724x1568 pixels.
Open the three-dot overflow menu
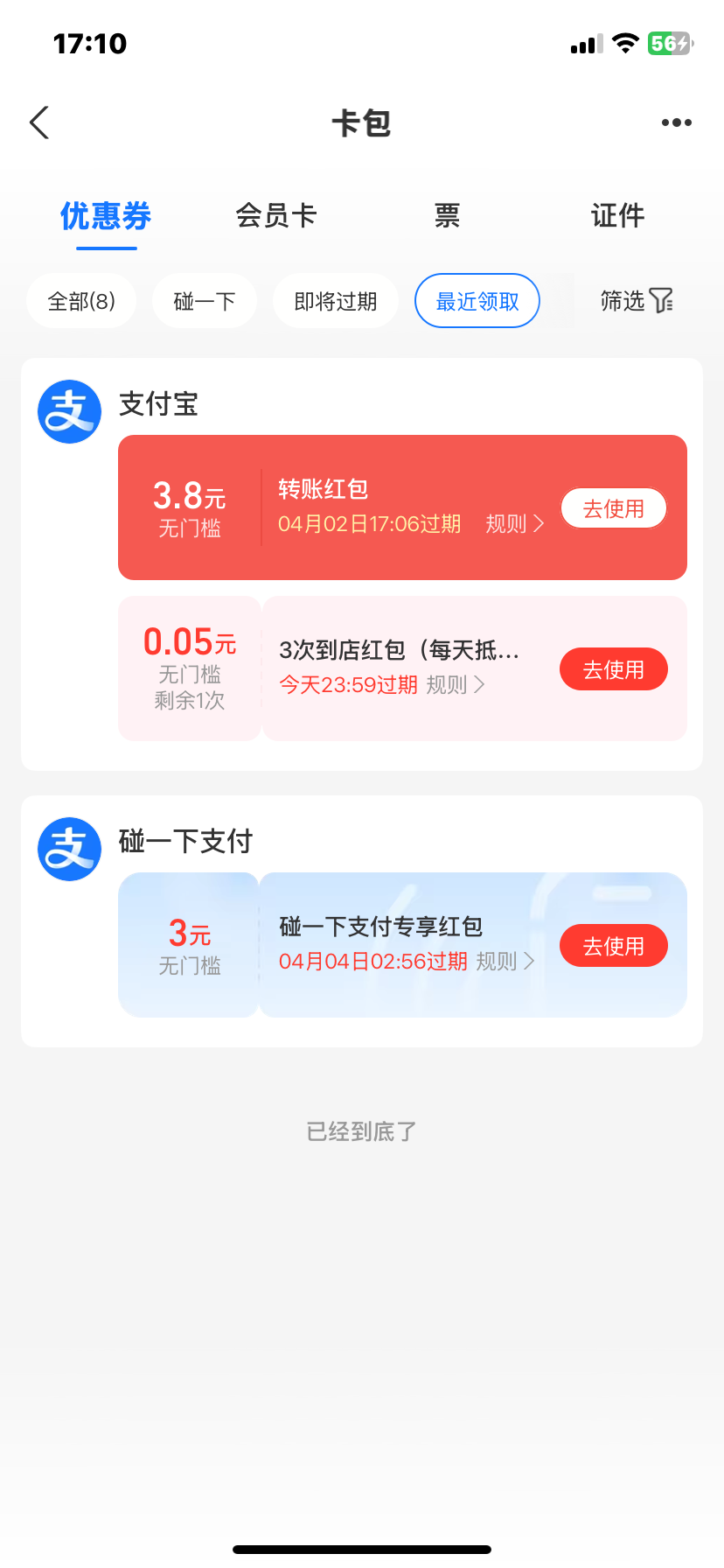(677, 122)
